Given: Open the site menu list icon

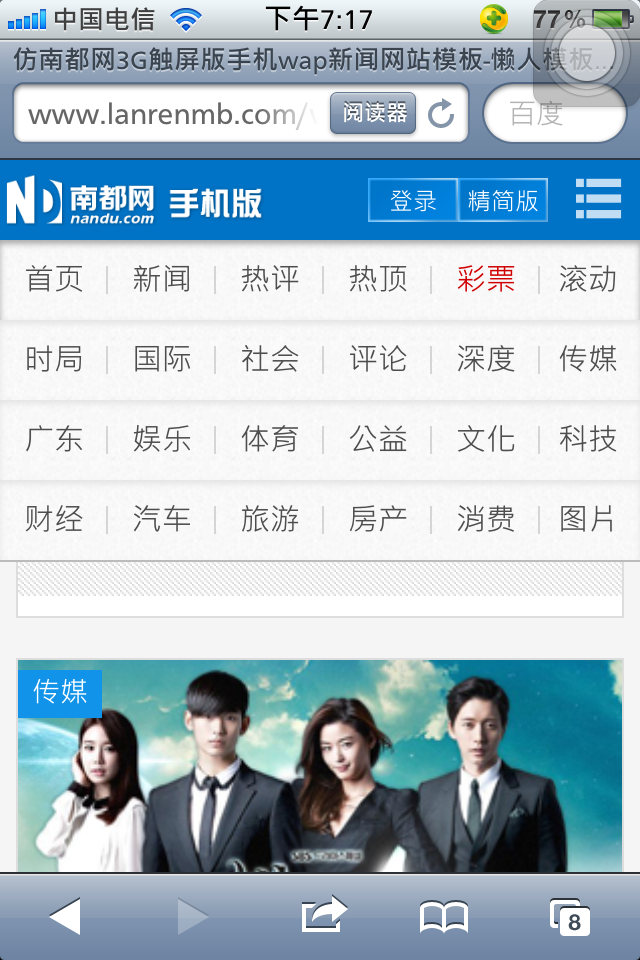Looking at the screenshot, I should 598,199.
